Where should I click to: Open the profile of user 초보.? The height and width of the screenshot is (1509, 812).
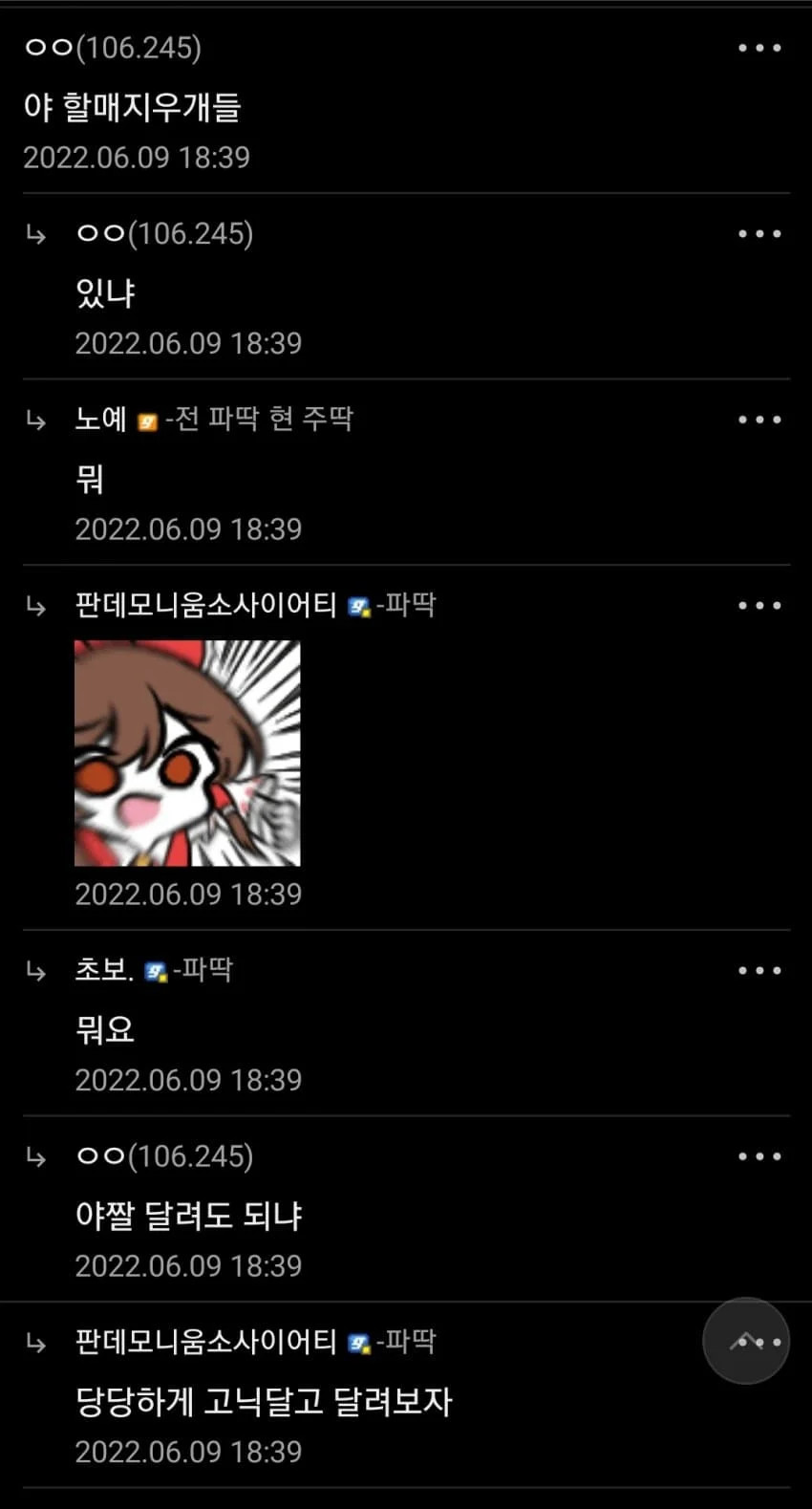click(104, 970)
